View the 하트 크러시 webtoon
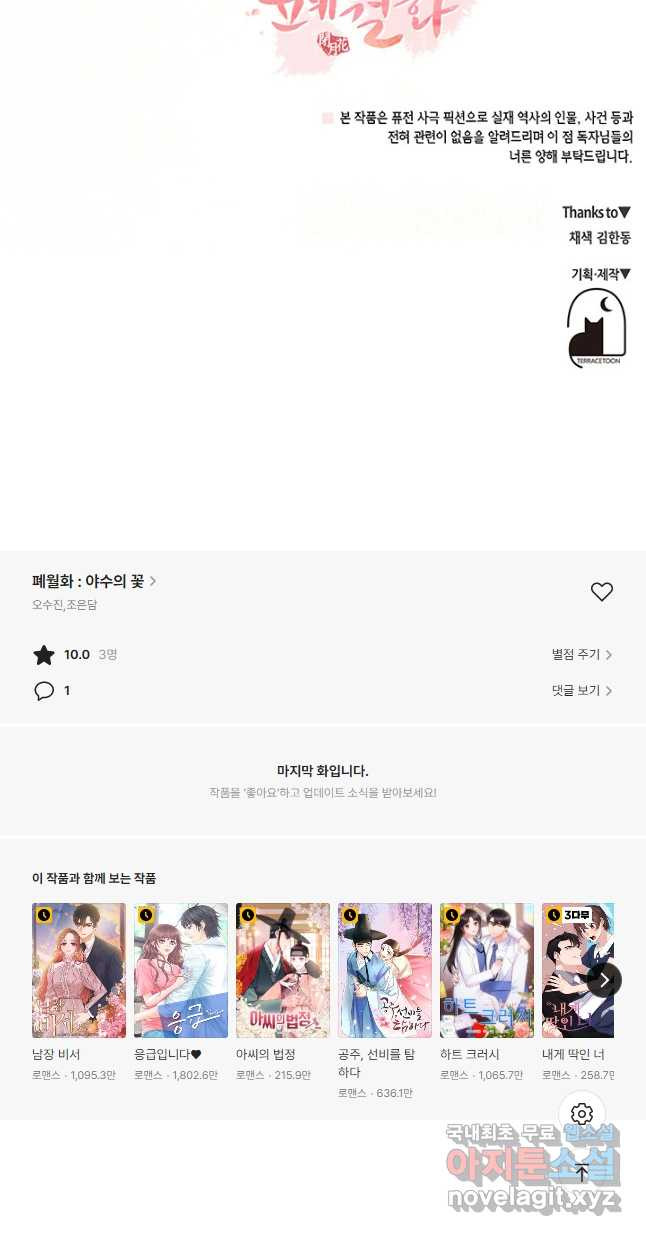 pyautogui.click(x=487, y=970)
